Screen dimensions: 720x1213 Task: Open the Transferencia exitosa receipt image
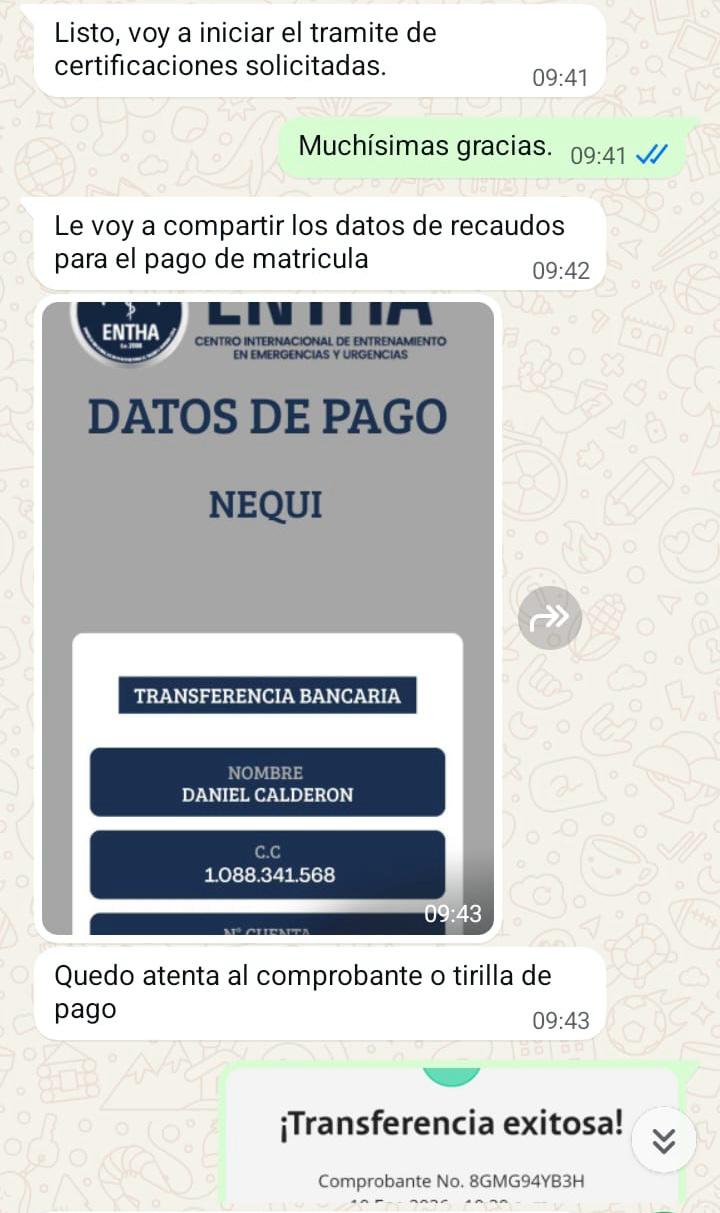pos(450,1140)
